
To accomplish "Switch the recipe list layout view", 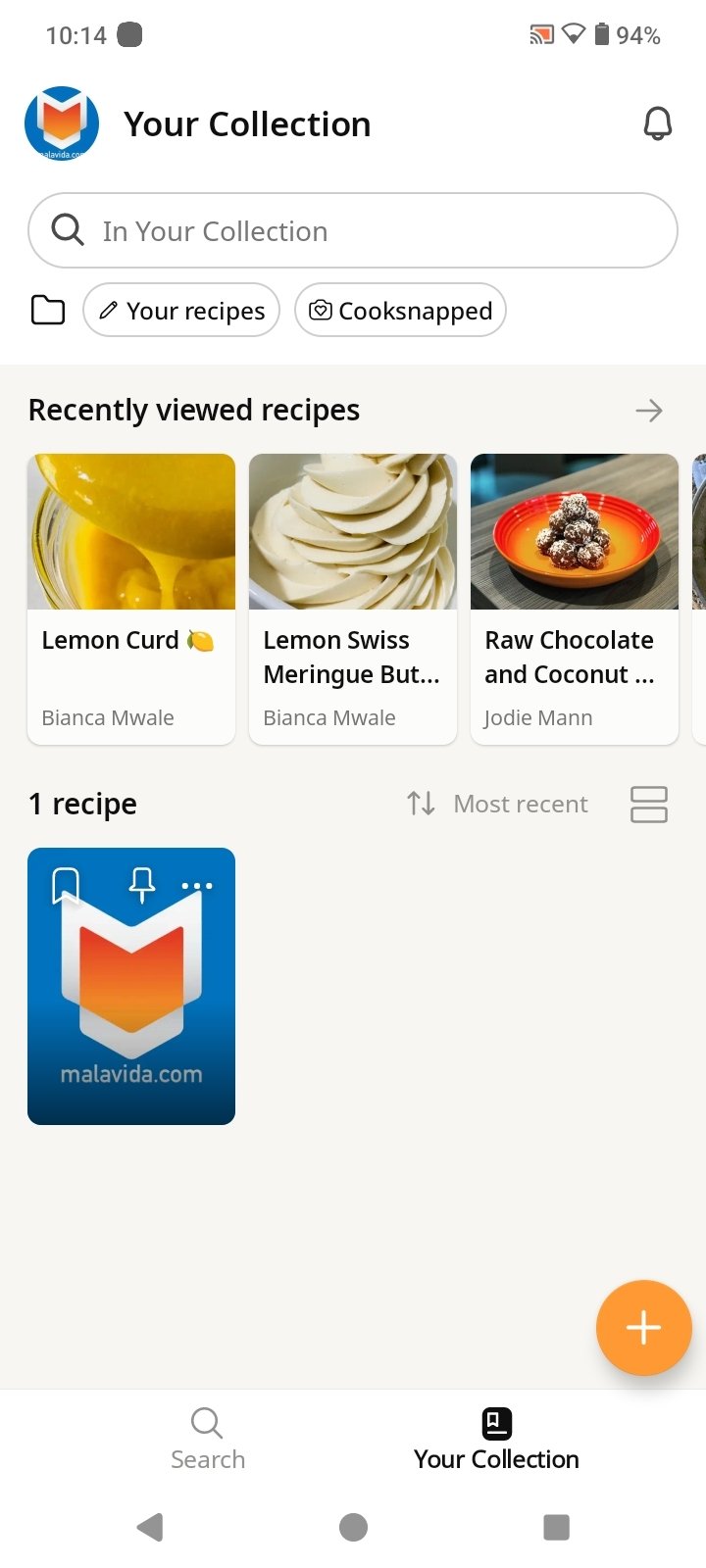I will tap(649, 805).
